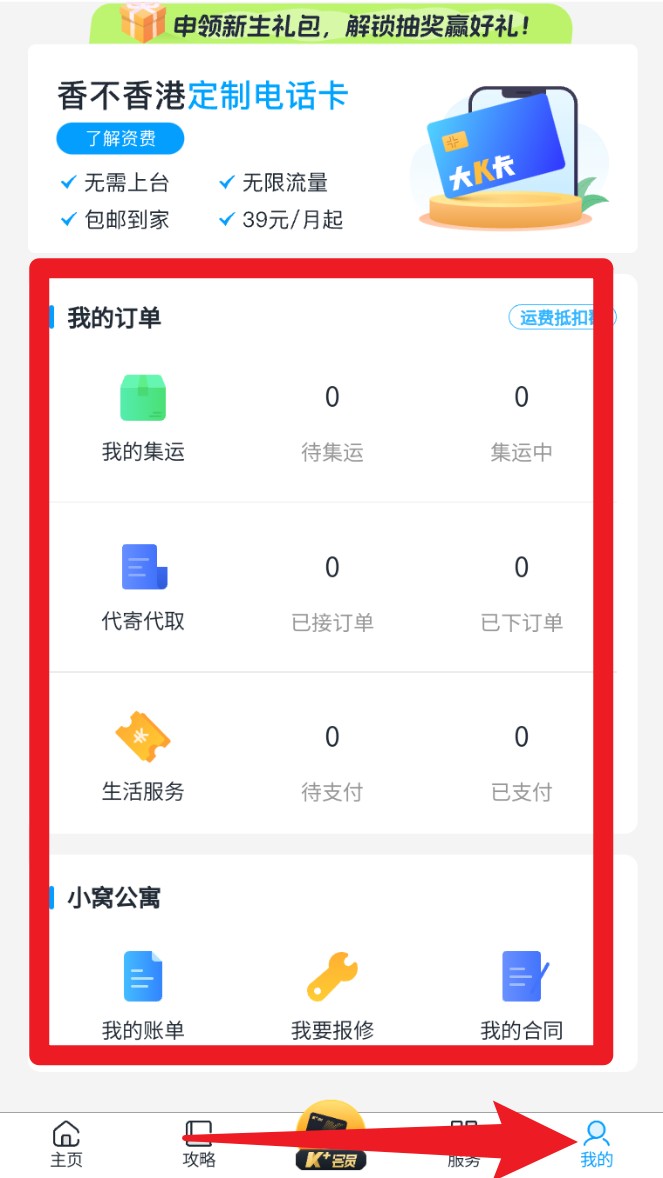The height and width of the screenshot is (1178, 663).
Task: Switch to the 攻略 tab
Action: [x=199, y=1145]
